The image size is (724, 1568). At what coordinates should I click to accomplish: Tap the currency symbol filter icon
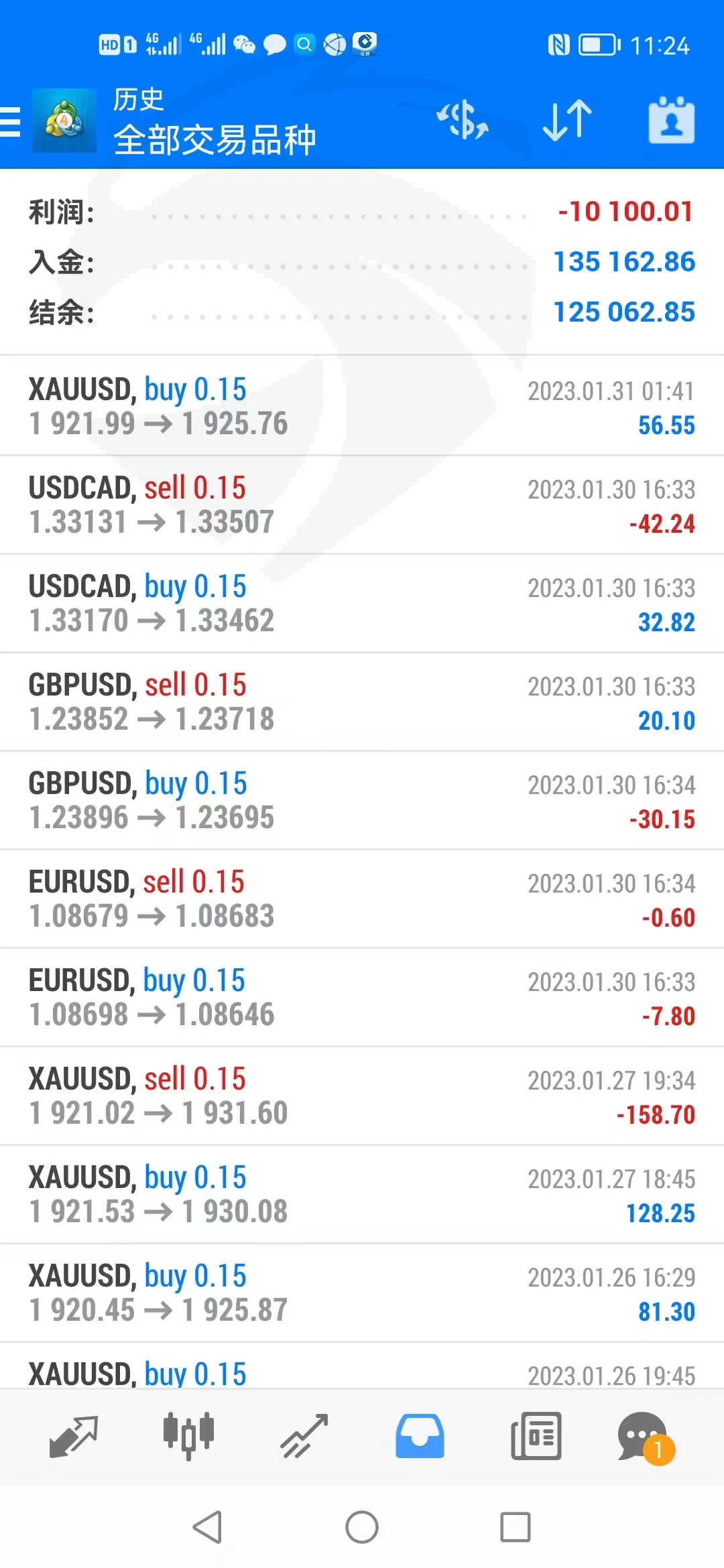463,121
